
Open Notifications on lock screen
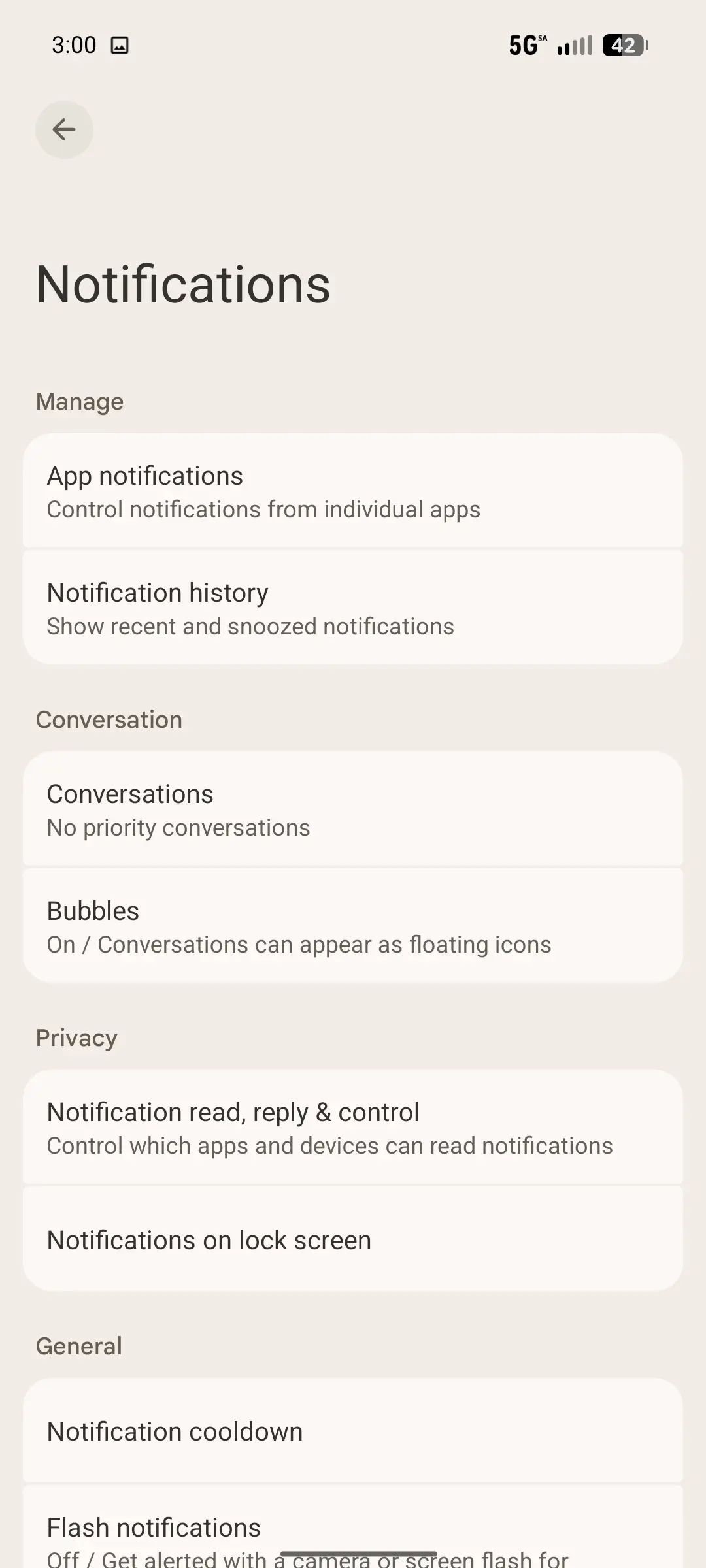point(353,1240)
